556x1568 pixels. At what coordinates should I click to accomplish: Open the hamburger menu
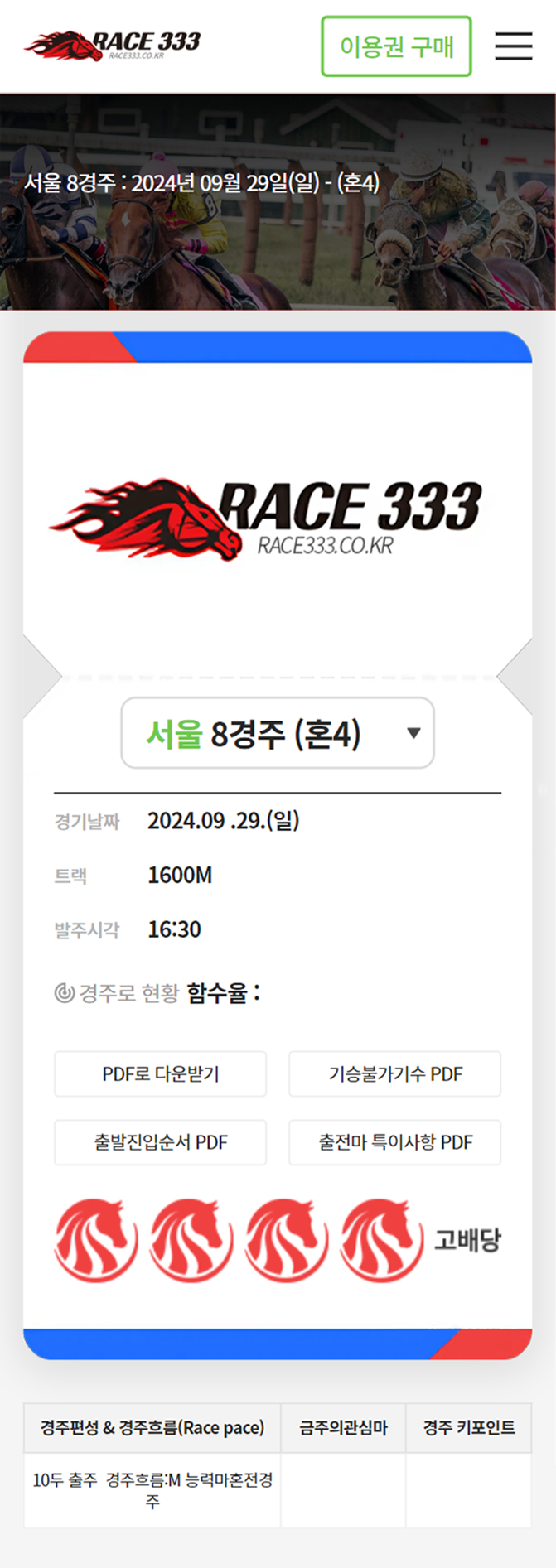tap(513, 46)
